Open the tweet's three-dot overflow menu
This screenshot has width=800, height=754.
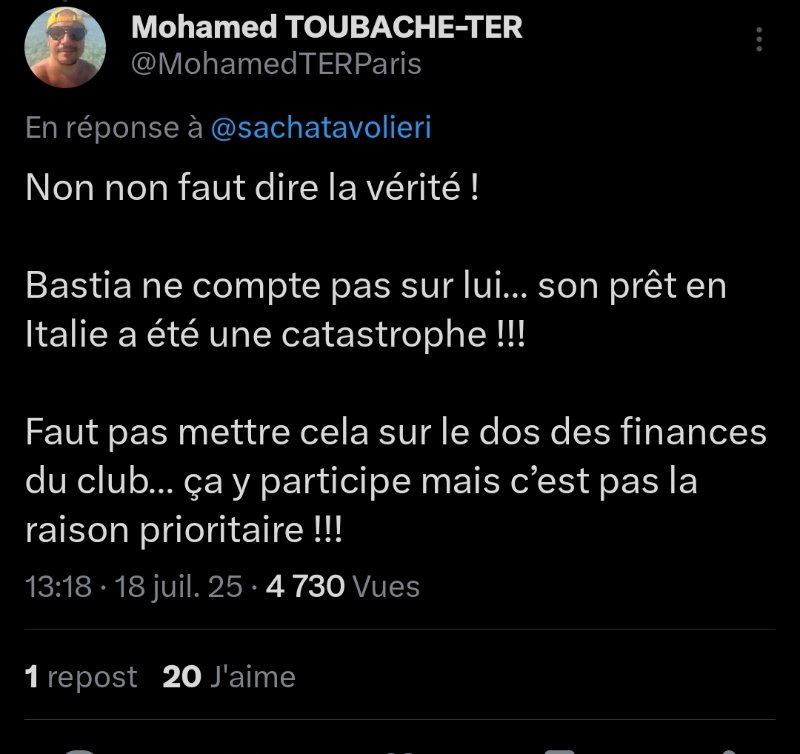pyautogui.click(x=759, y=40)
